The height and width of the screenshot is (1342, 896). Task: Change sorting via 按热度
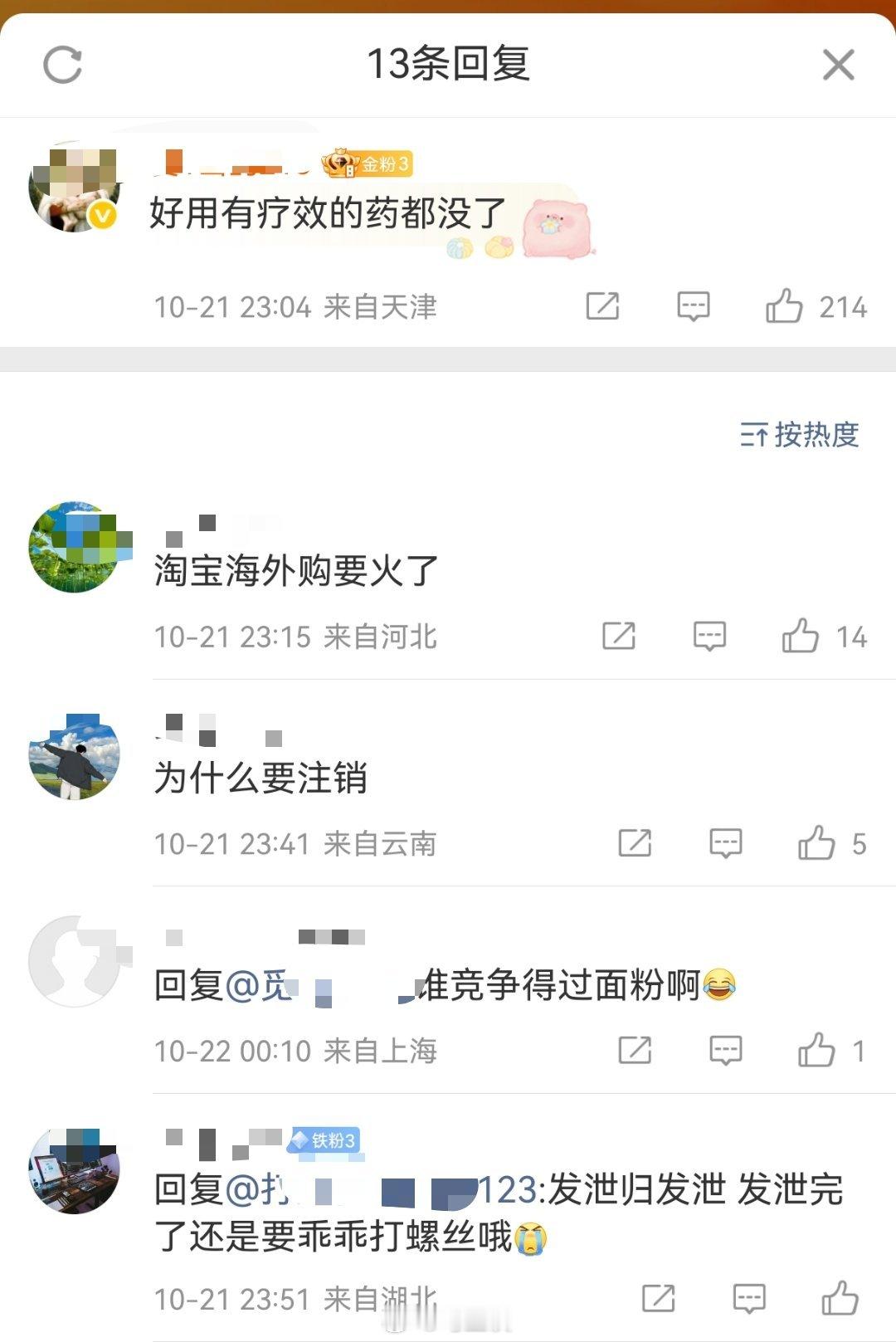tap(800, 434)
